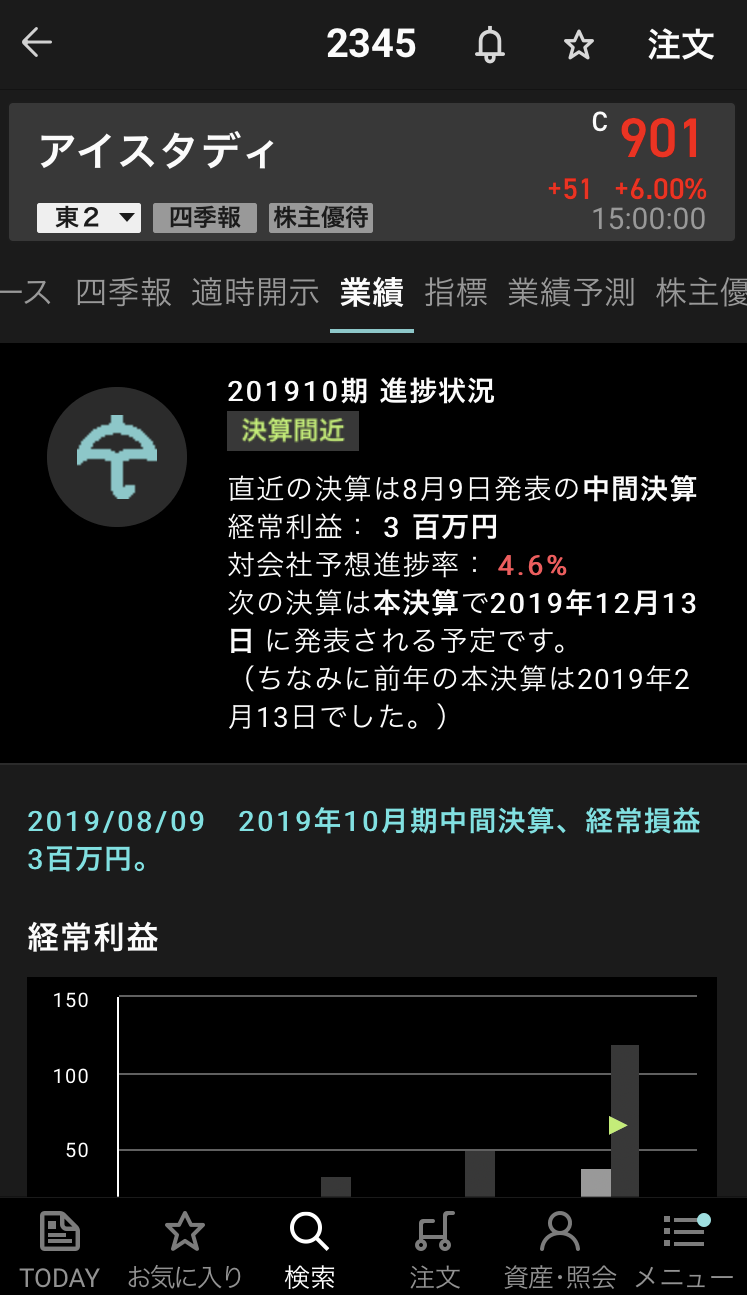Viewport: 747px width, 1295px height.
Task: Select the 業績 tab
Action: [371, 292]
